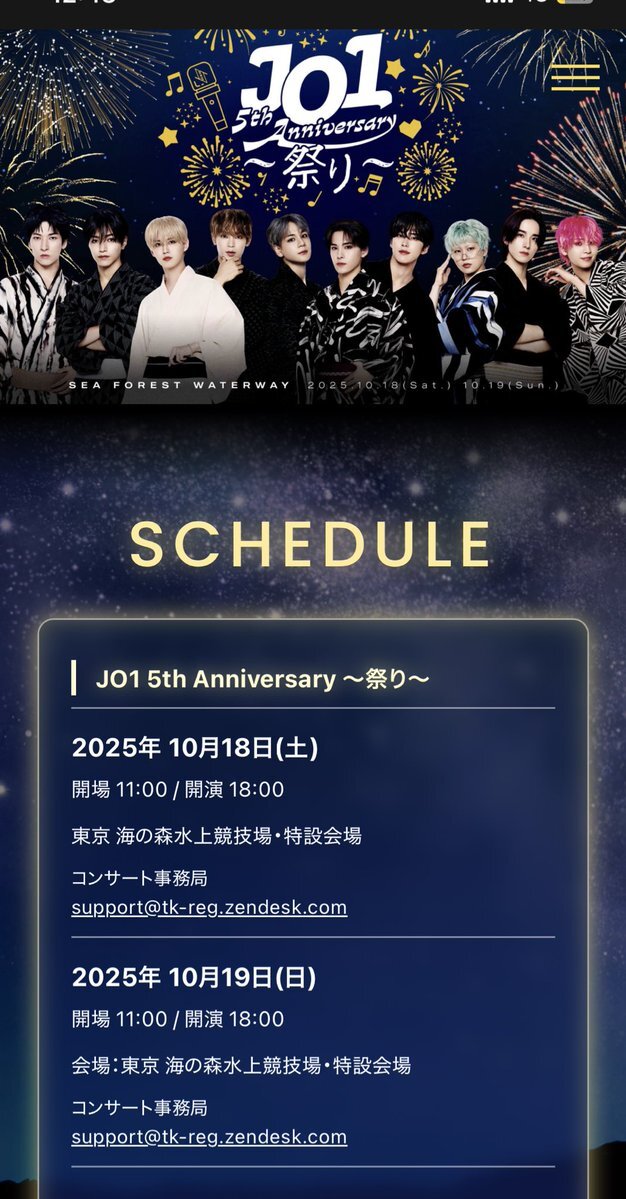Open the hamburger menu
Image resolution: width=626 pixels, height=1199 pixels.
[x=575, y=76]
